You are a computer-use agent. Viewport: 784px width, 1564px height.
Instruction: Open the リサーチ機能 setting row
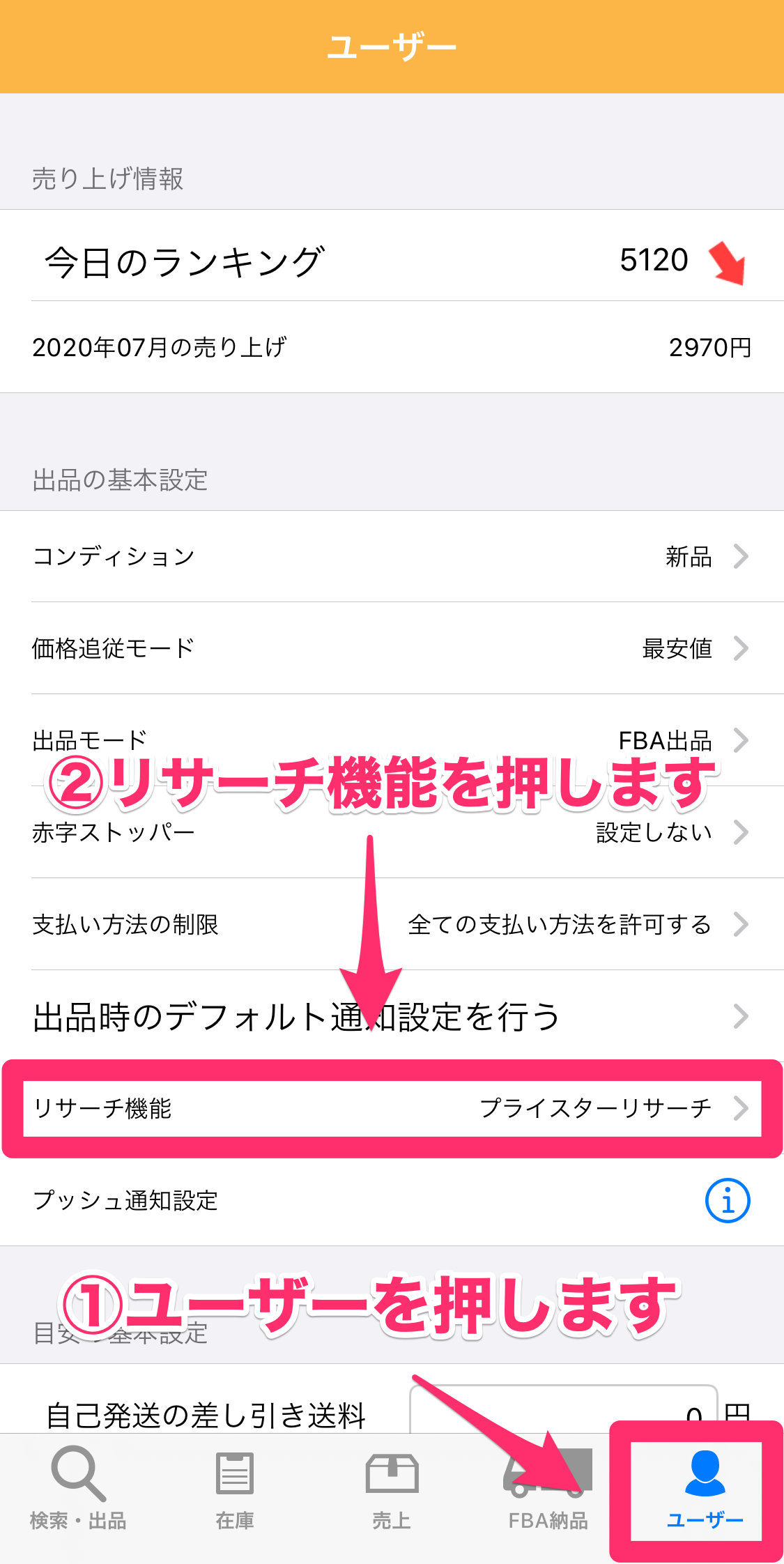point(392,1108)
